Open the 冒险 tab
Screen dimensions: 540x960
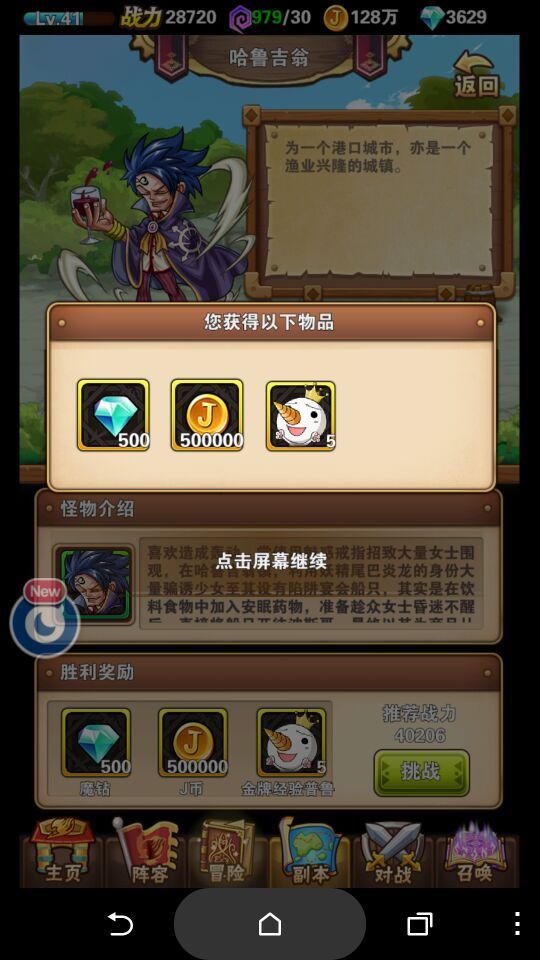tap(226, 852)
